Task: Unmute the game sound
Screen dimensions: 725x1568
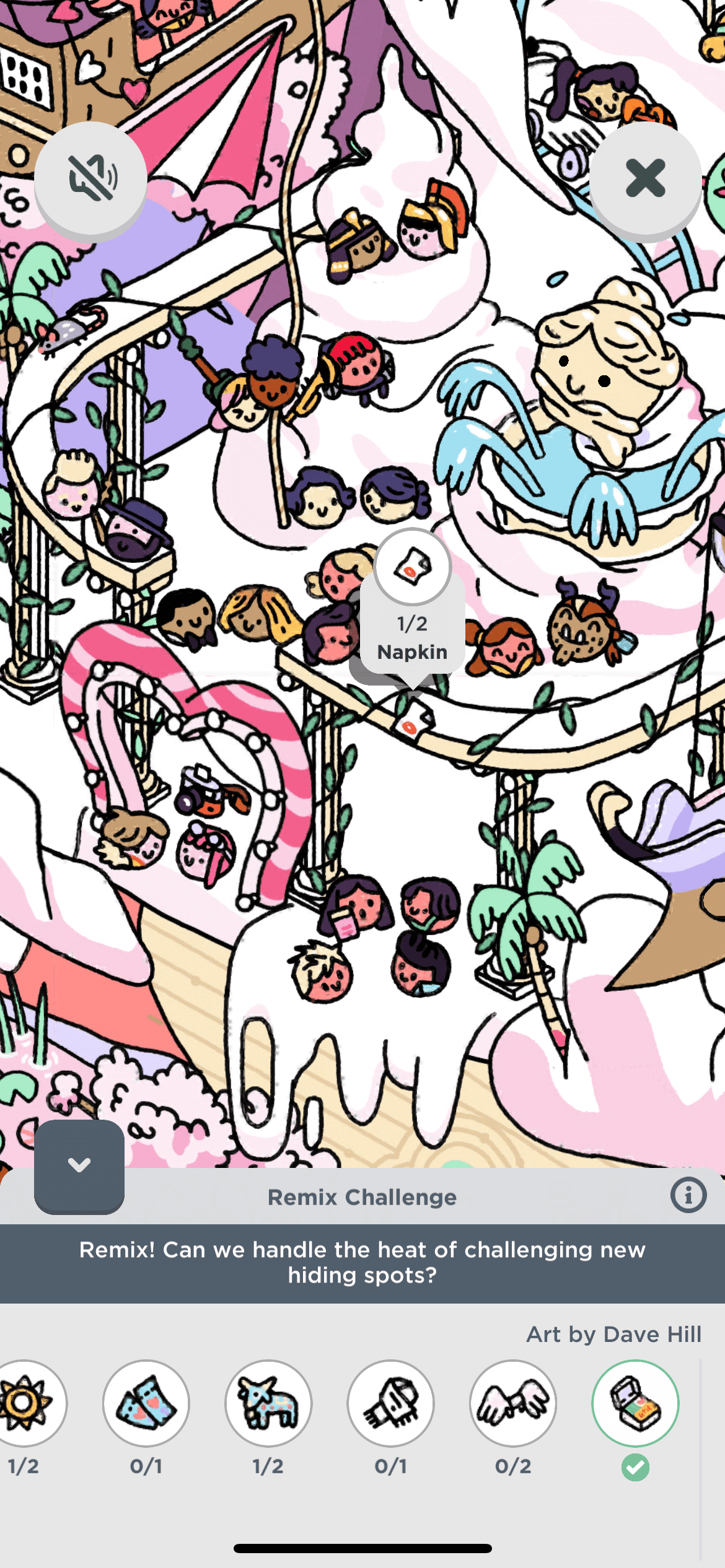Action: (90, 178)
